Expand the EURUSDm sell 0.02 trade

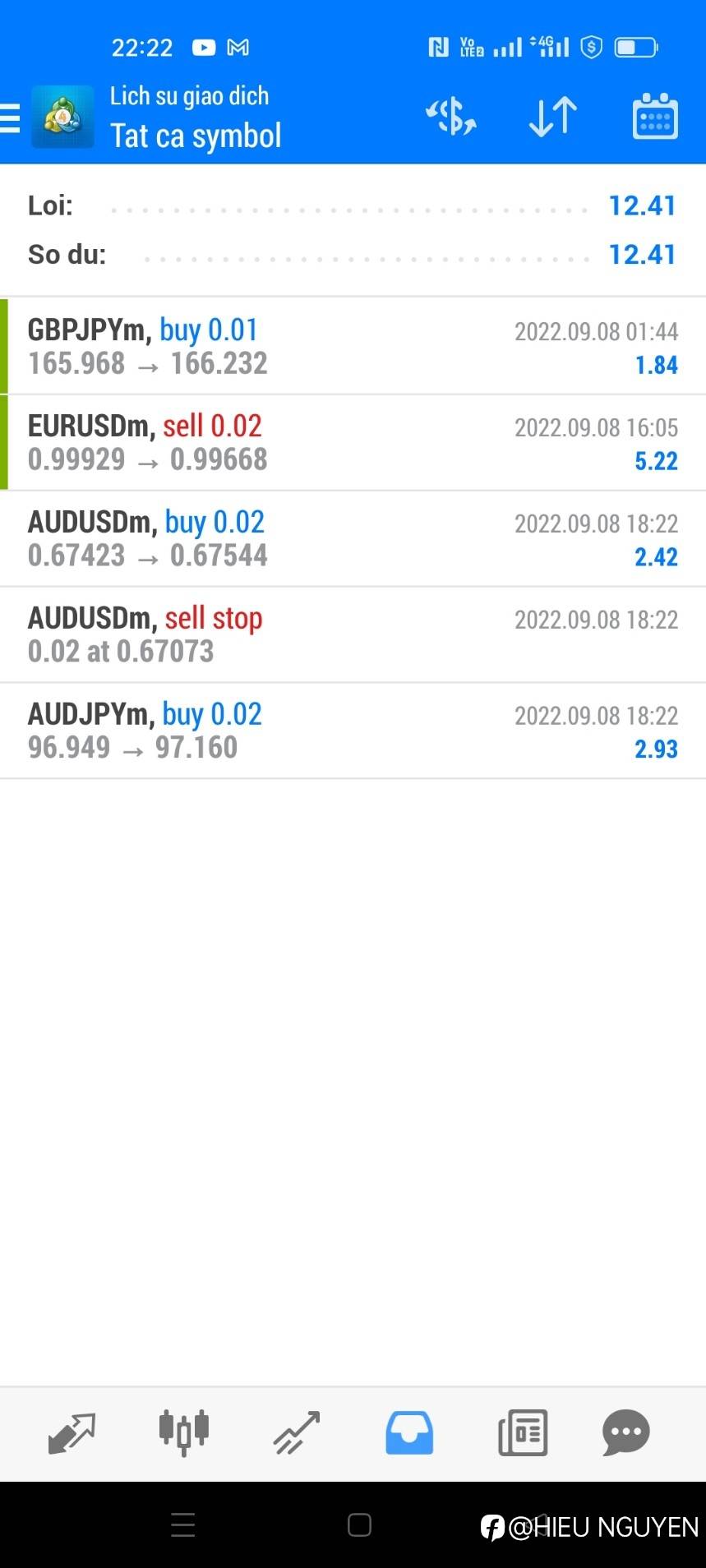pos(353,442)
